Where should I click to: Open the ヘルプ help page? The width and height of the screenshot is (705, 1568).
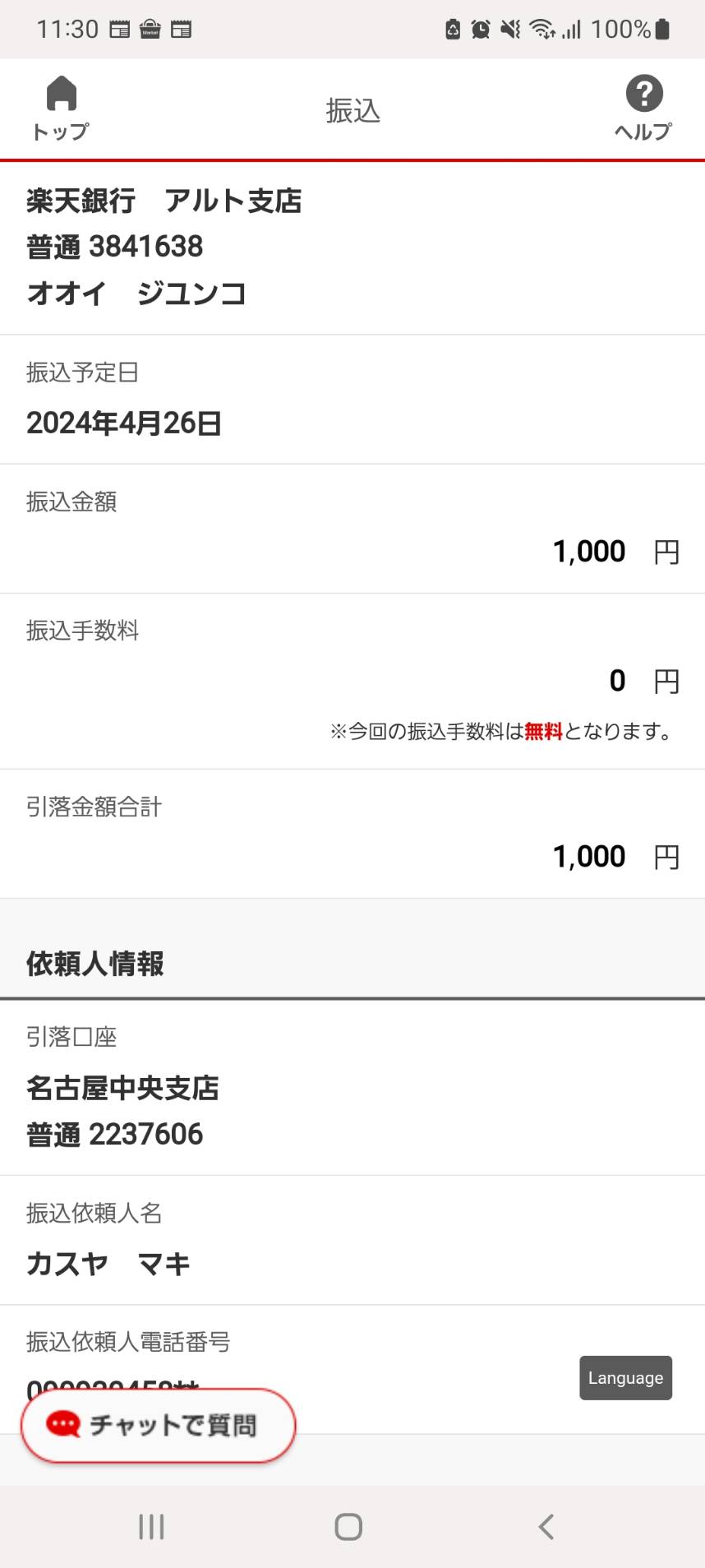click(x=643, y=109)
